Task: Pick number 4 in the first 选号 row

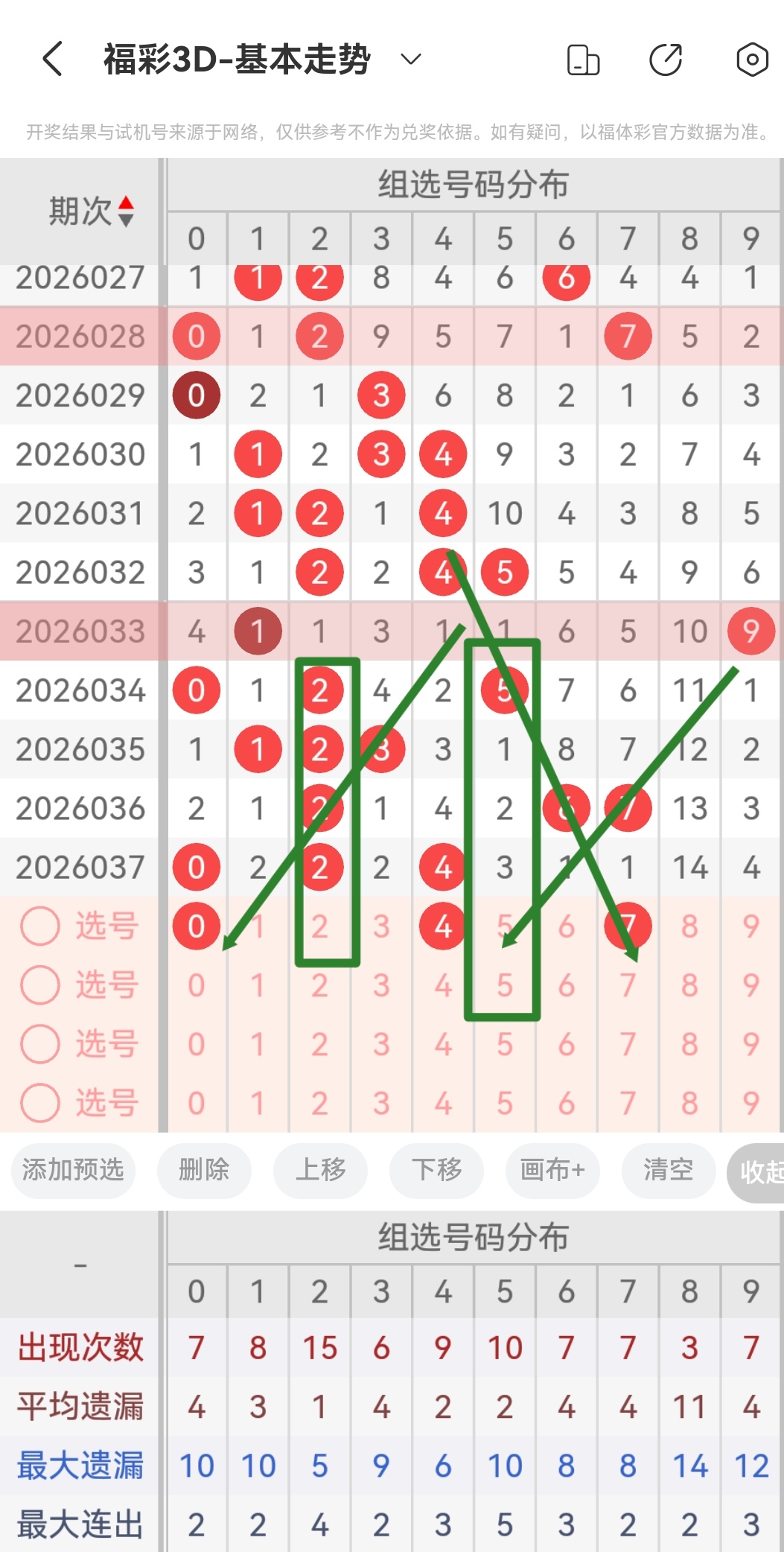Action: point(442,925)
